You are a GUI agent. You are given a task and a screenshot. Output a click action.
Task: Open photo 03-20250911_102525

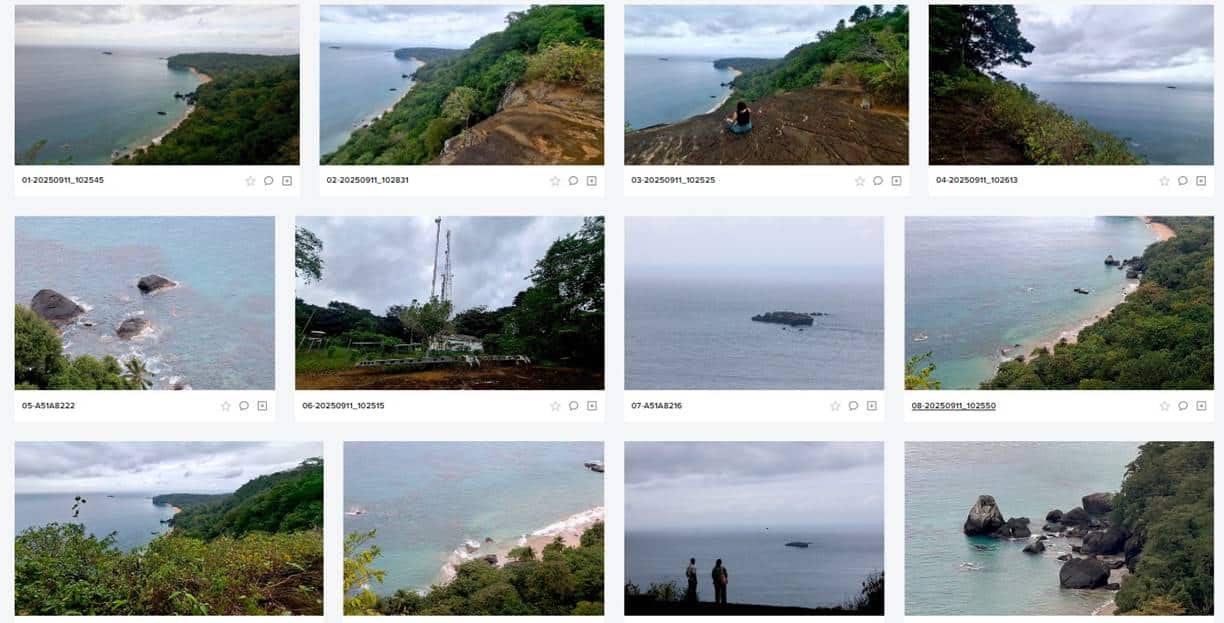[766, 85]
